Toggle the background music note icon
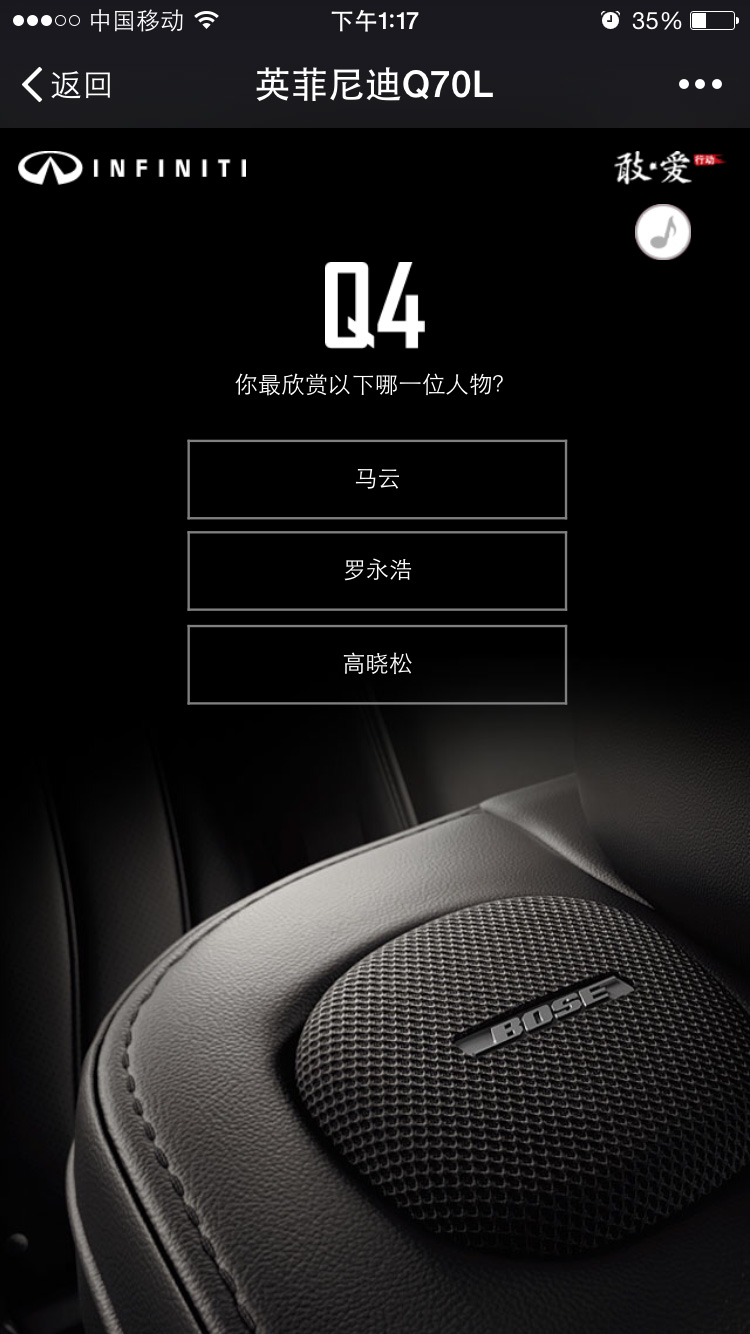Screen dimensions: 750x1334 663,232
